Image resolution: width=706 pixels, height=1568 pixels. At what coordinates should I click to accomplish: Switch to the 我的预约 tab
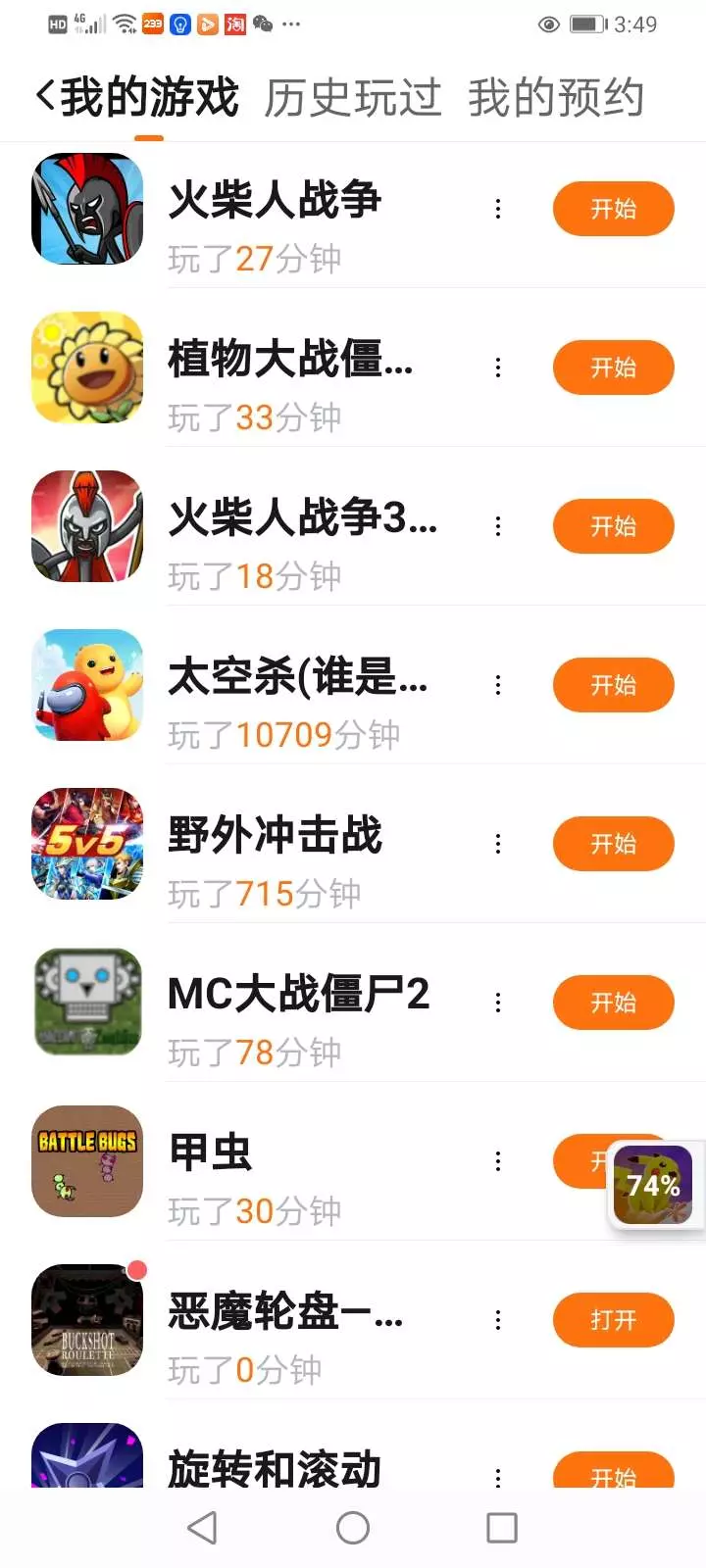(x=555, y=98)
